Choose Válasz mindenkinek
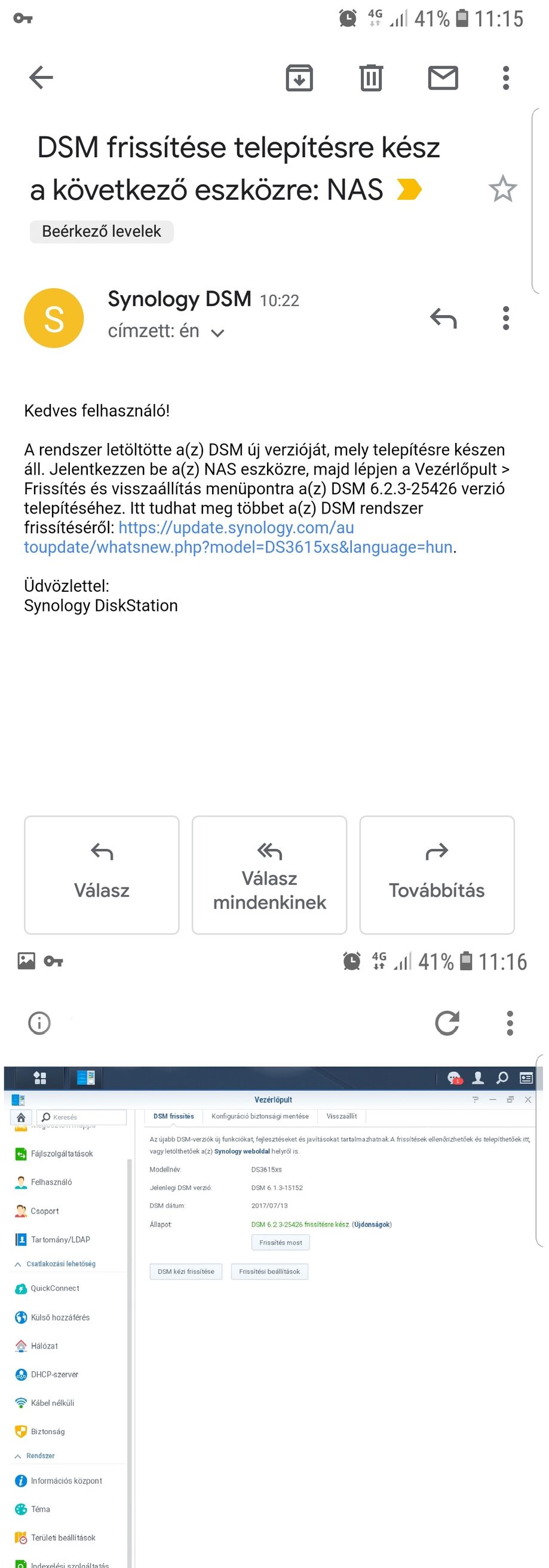This screenshot has width=549, height=1568. [269, 874]
